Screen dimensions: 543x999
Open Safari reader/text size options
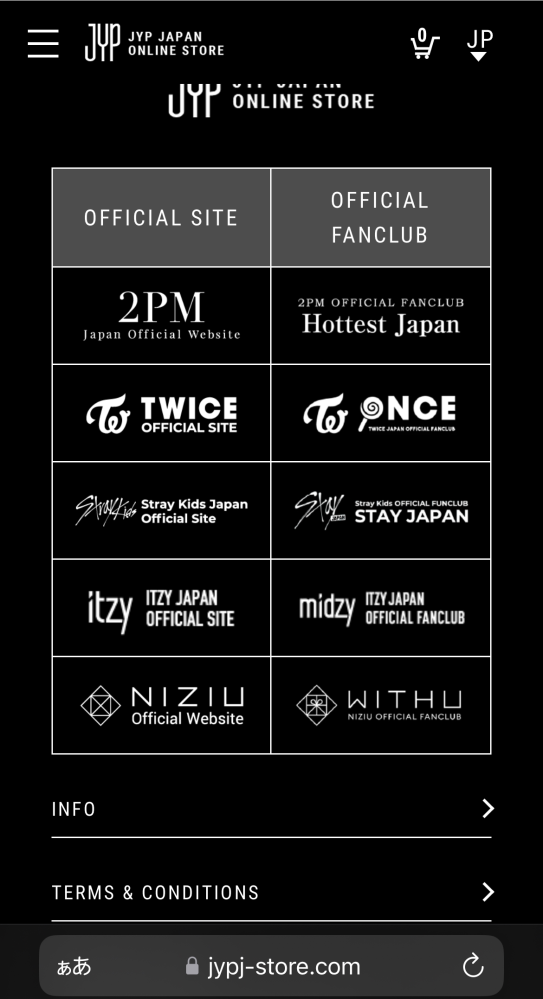pos(74,967)
